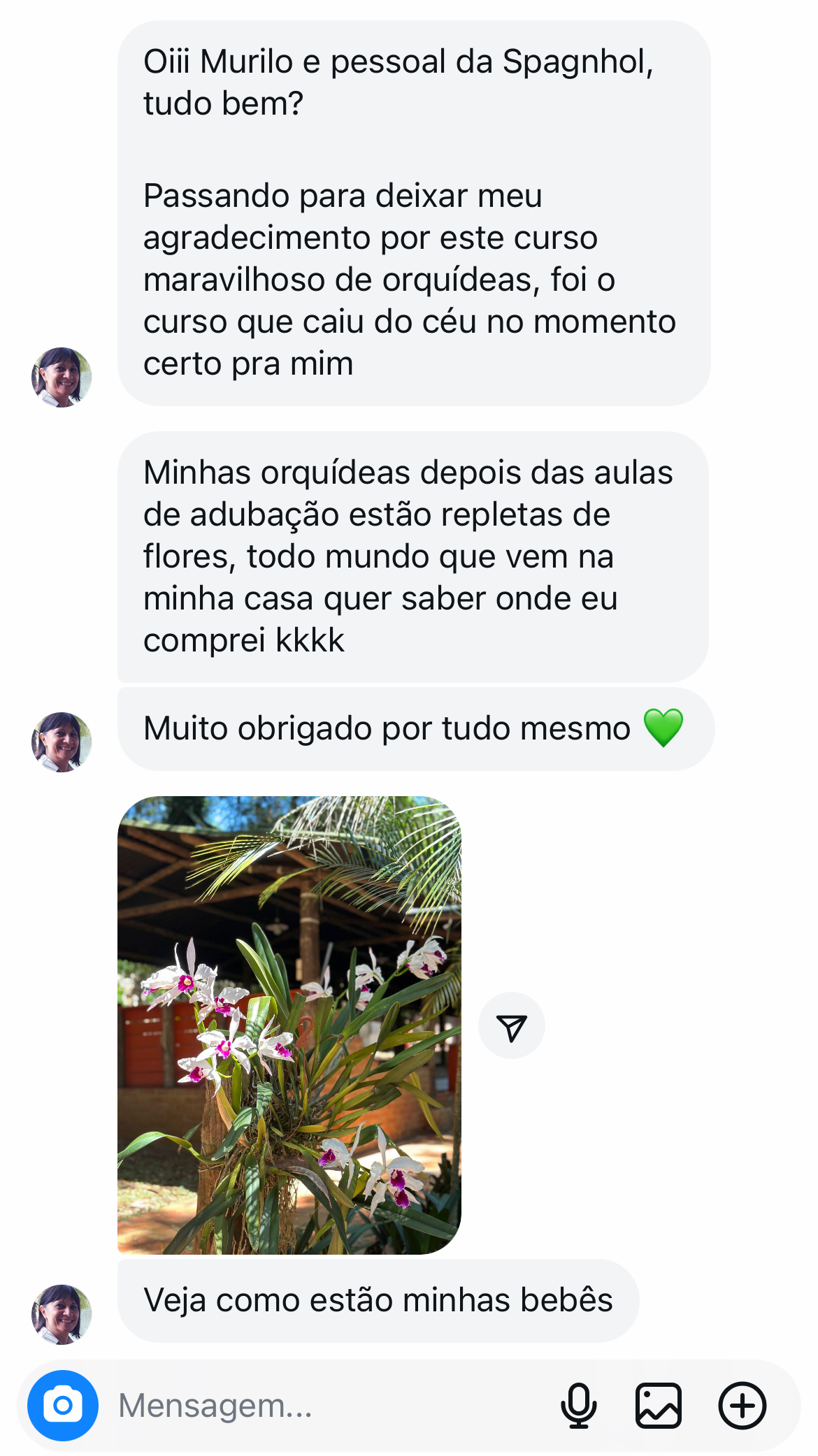The image size is (818, 1456).
Task: Open the photo gallery picker
Action: 658,1405
